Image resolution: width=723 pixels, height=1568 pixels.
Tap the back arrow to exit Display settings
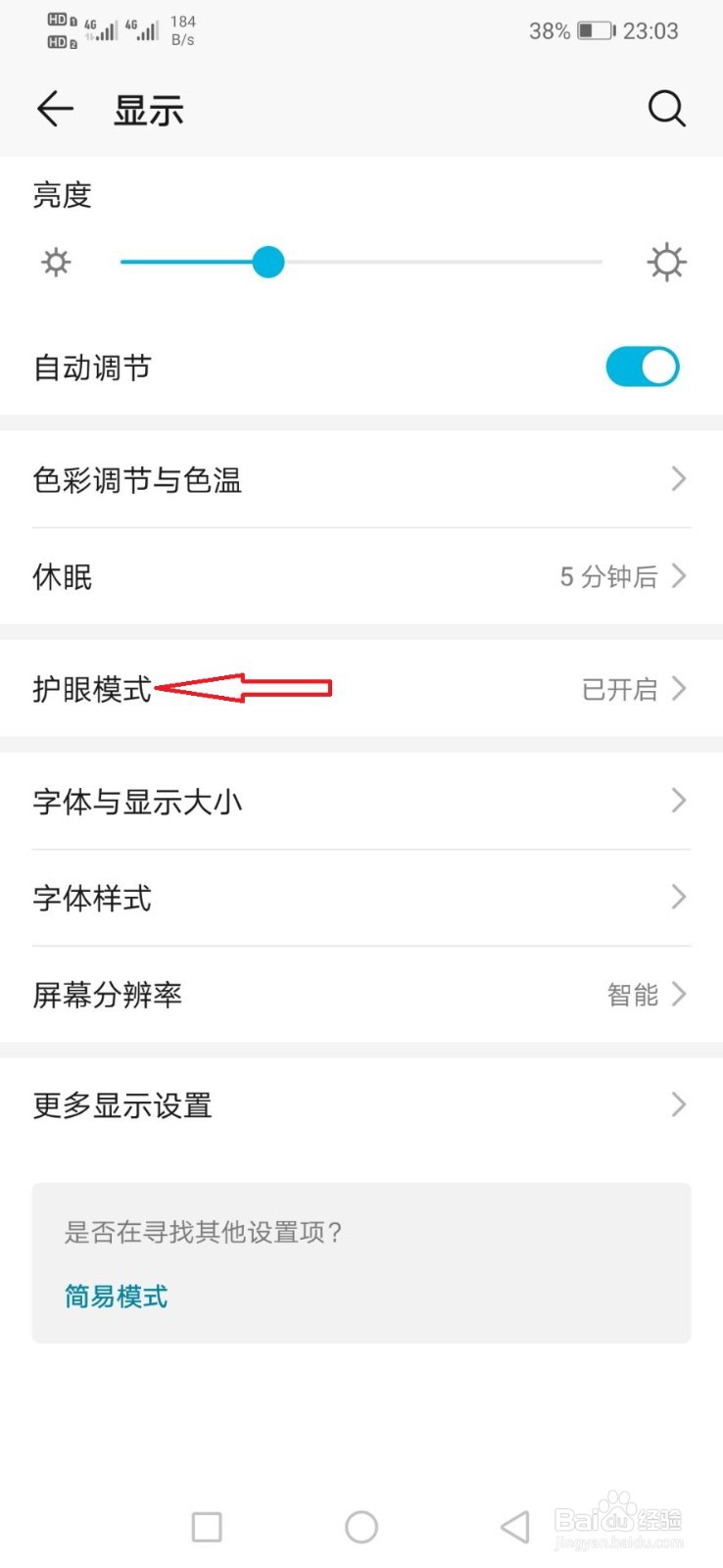(x=54, y=109)
